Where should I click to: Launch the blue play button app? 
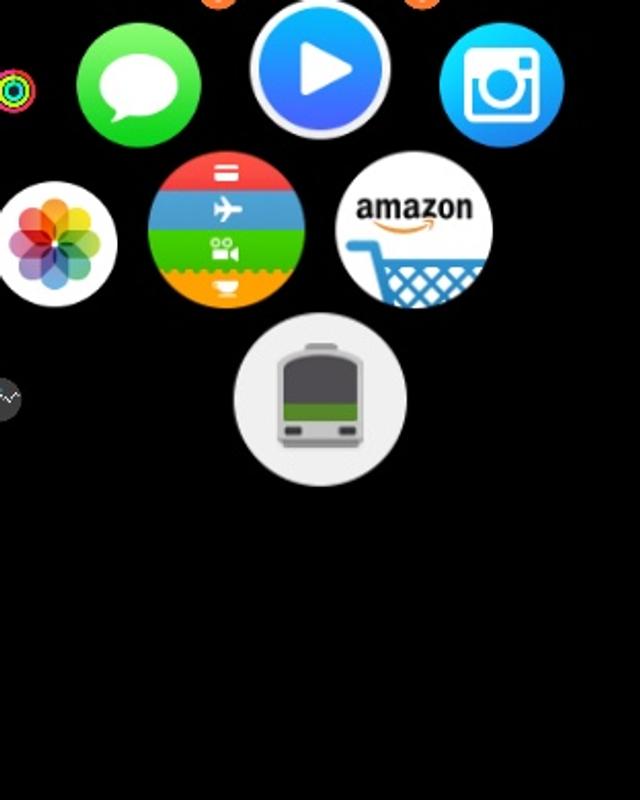coord(320,69)
